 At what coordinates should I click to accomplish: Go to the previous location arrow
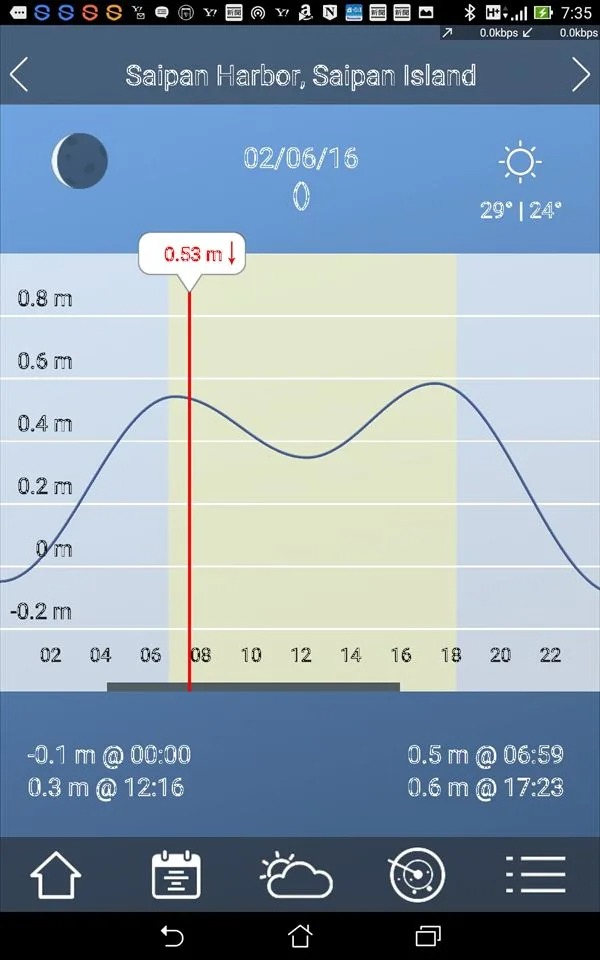pos(19,75)
